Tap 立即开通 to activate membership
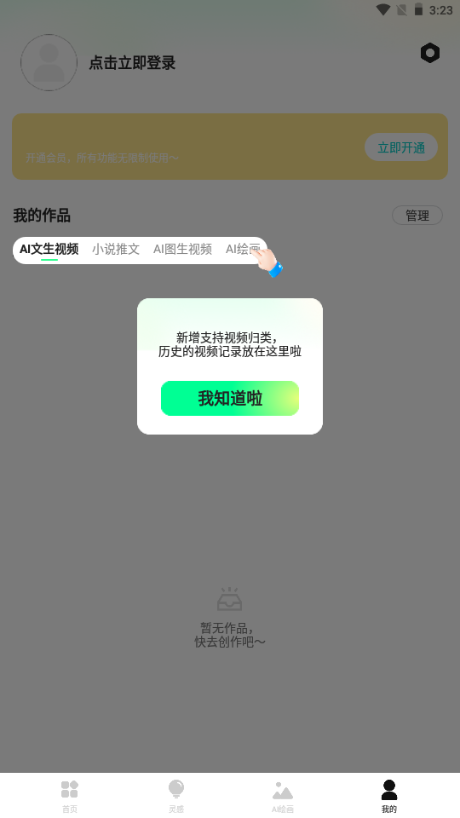Viewport: 460px width, 818px height. (401, 148)
